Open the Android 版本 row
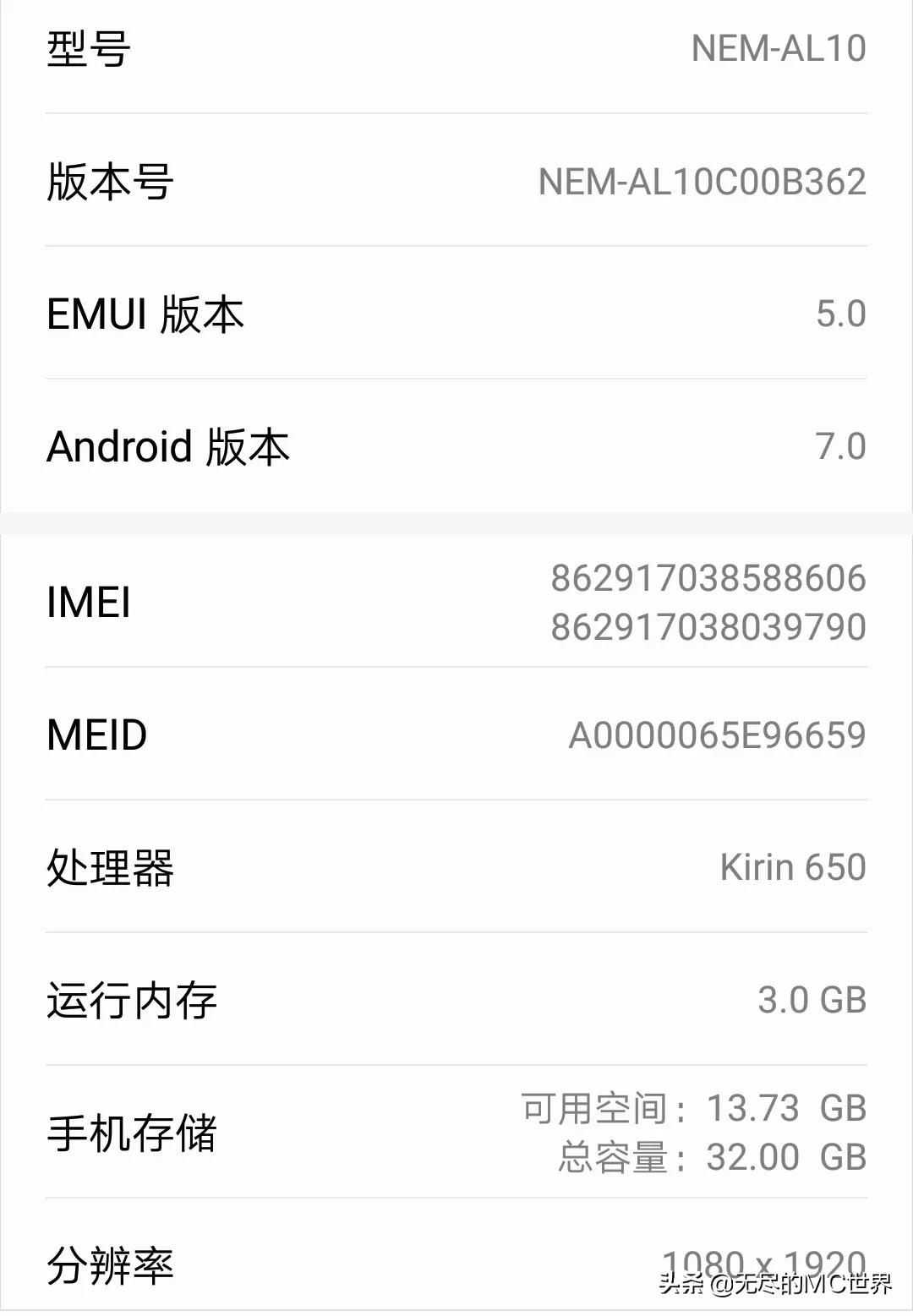 tap(166, 445)
